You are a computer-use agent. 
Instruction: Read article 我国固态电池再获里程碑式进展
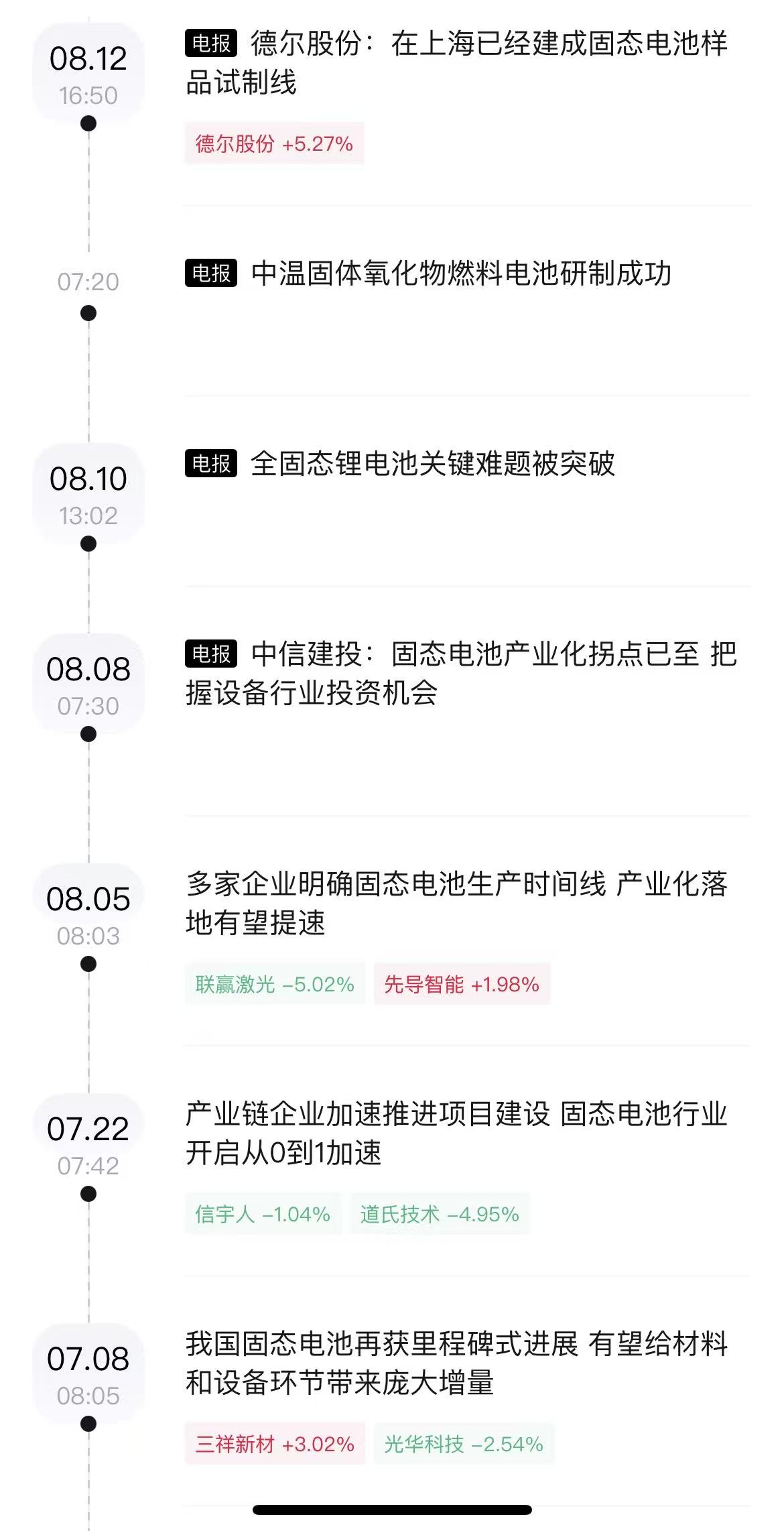point(456,1363)
